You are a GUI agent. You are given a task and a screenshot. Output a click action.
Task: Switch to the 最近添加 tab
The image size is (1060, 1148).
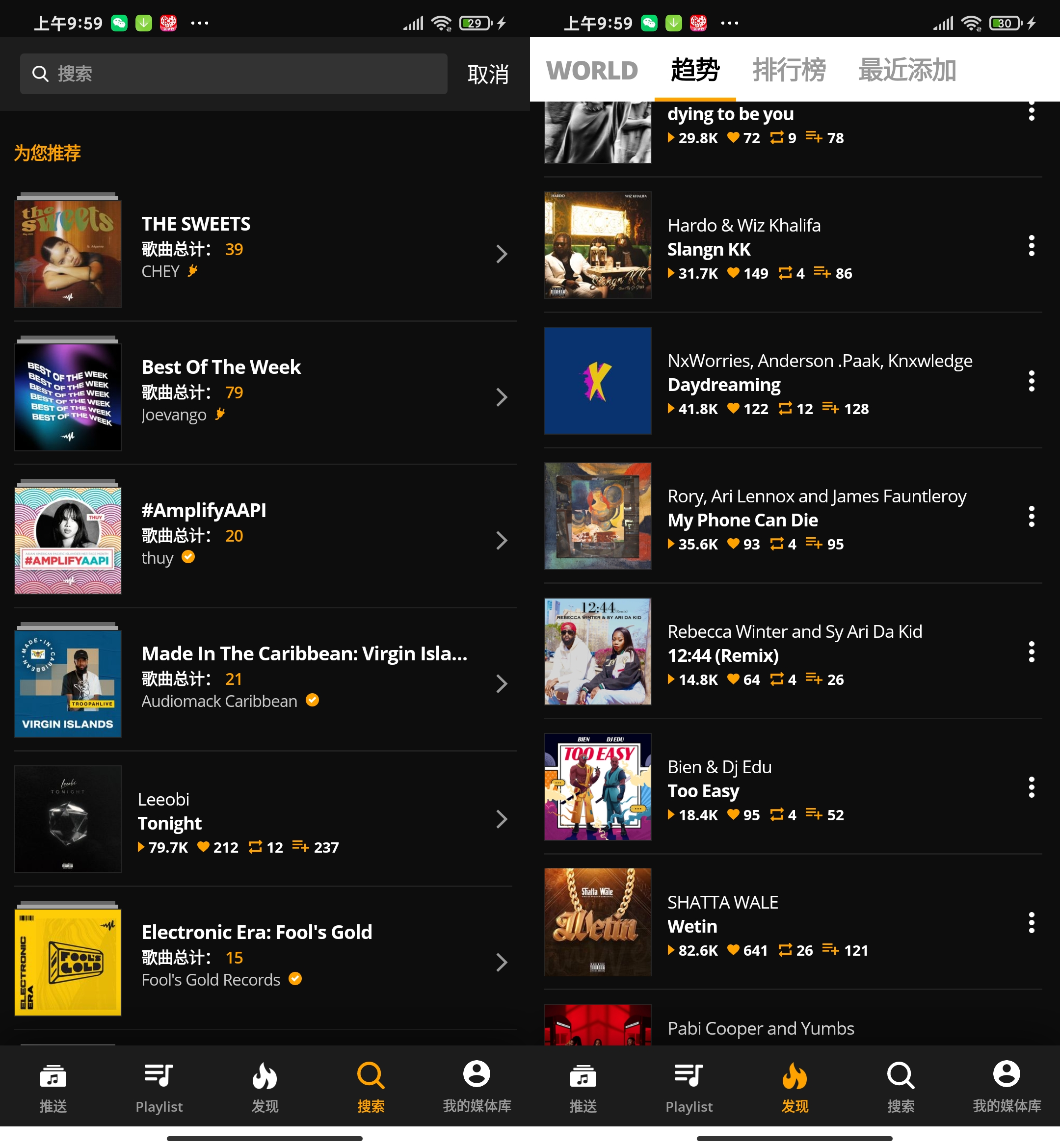(906, 71)
